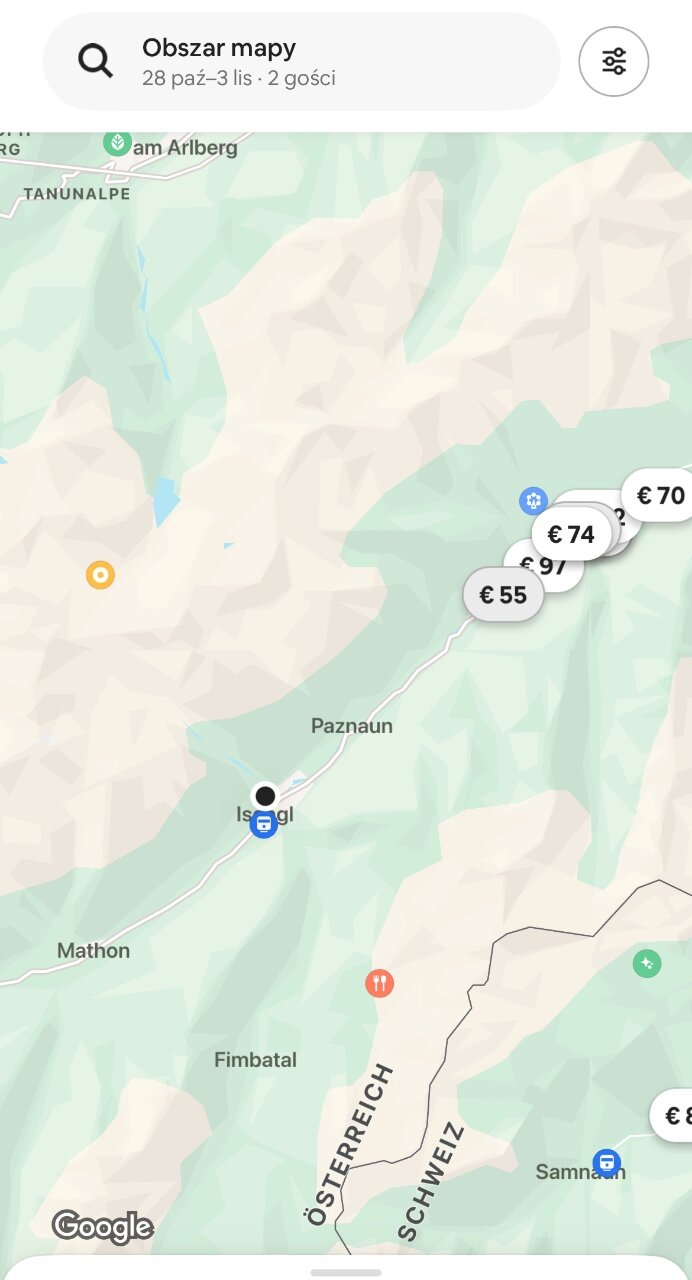The height and width of the screenshot is (1280, 692).
Task: Open the transit stop pin at Ischgl
Action: coord(263,825)
